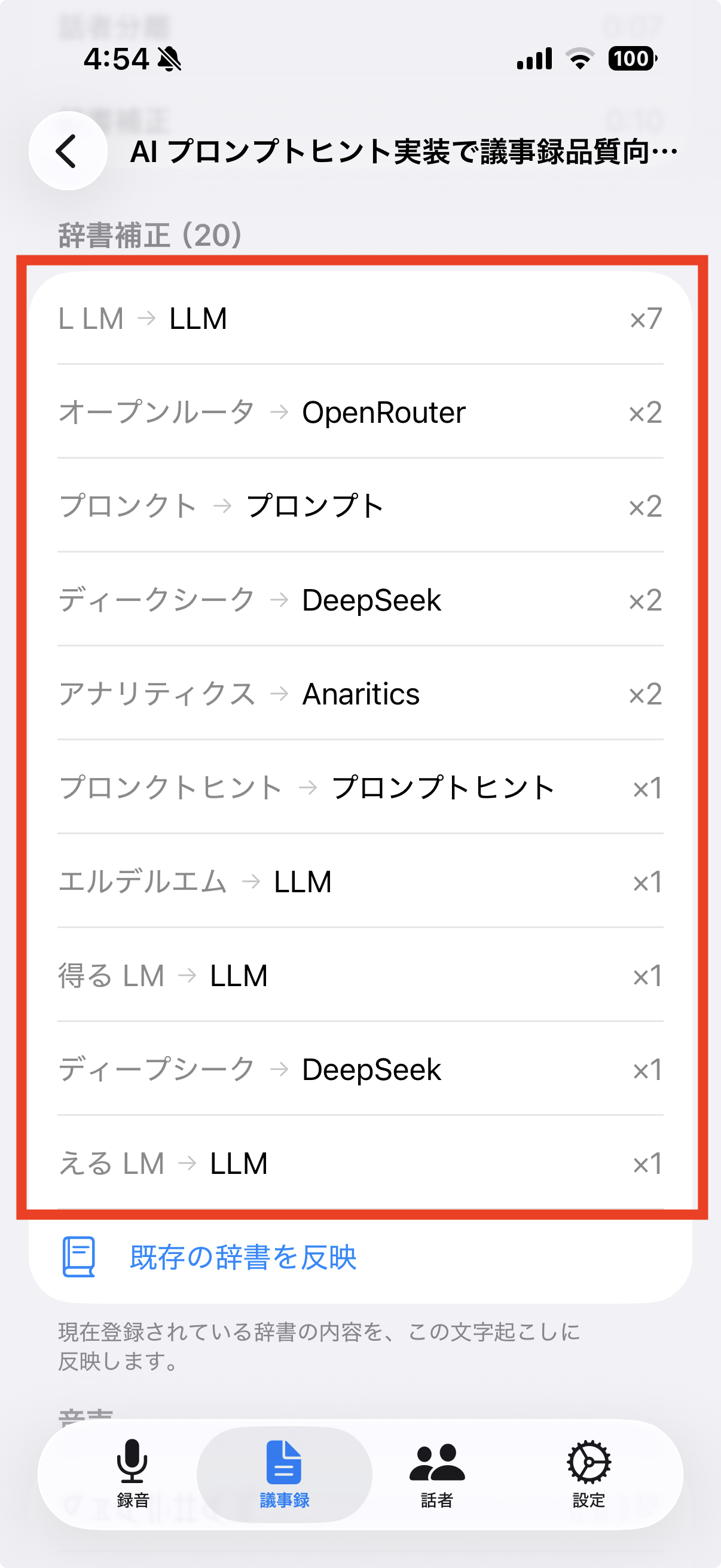Select the 議事録 tab
This screenshot has width=721, height=1568.
point(284,1473)
